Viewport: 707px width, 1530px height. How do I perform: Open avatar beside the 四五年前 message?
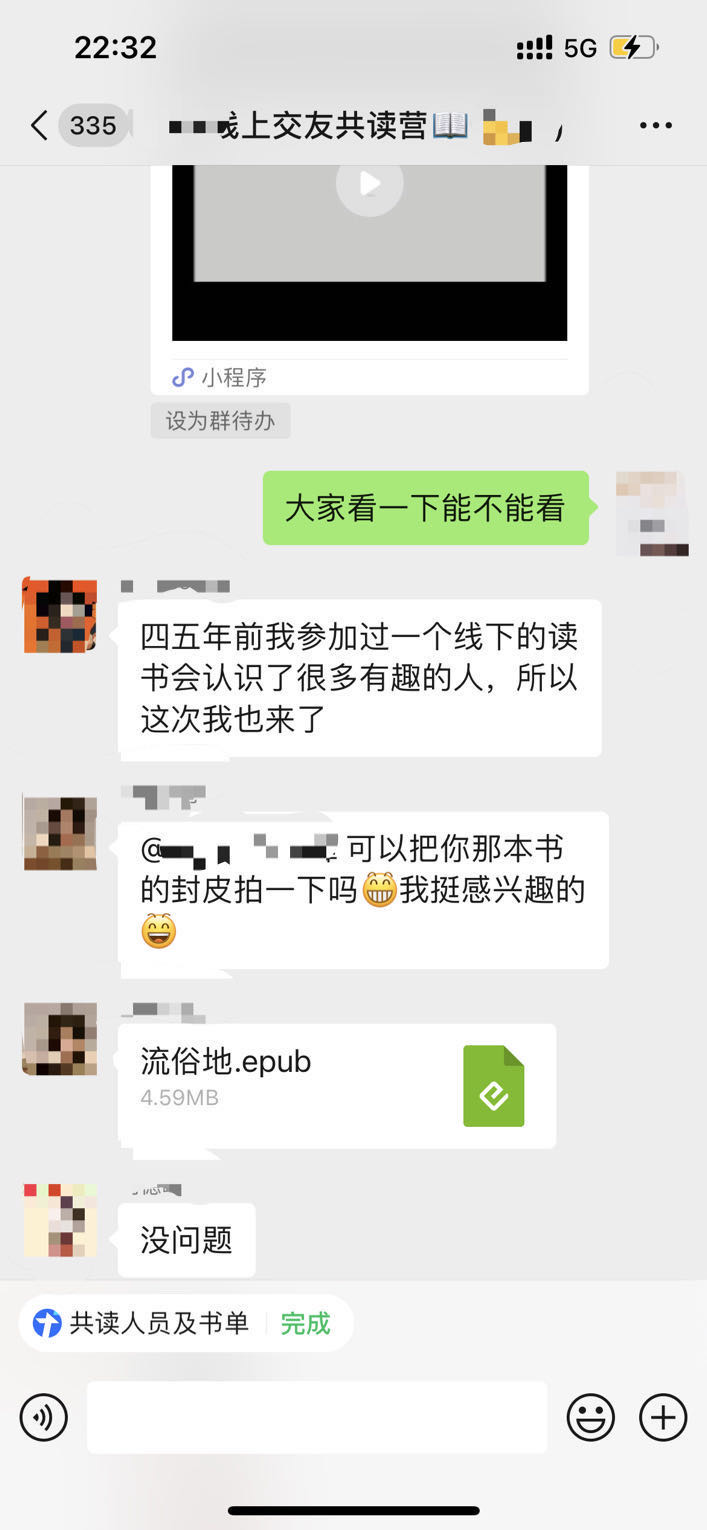(60, 615)
